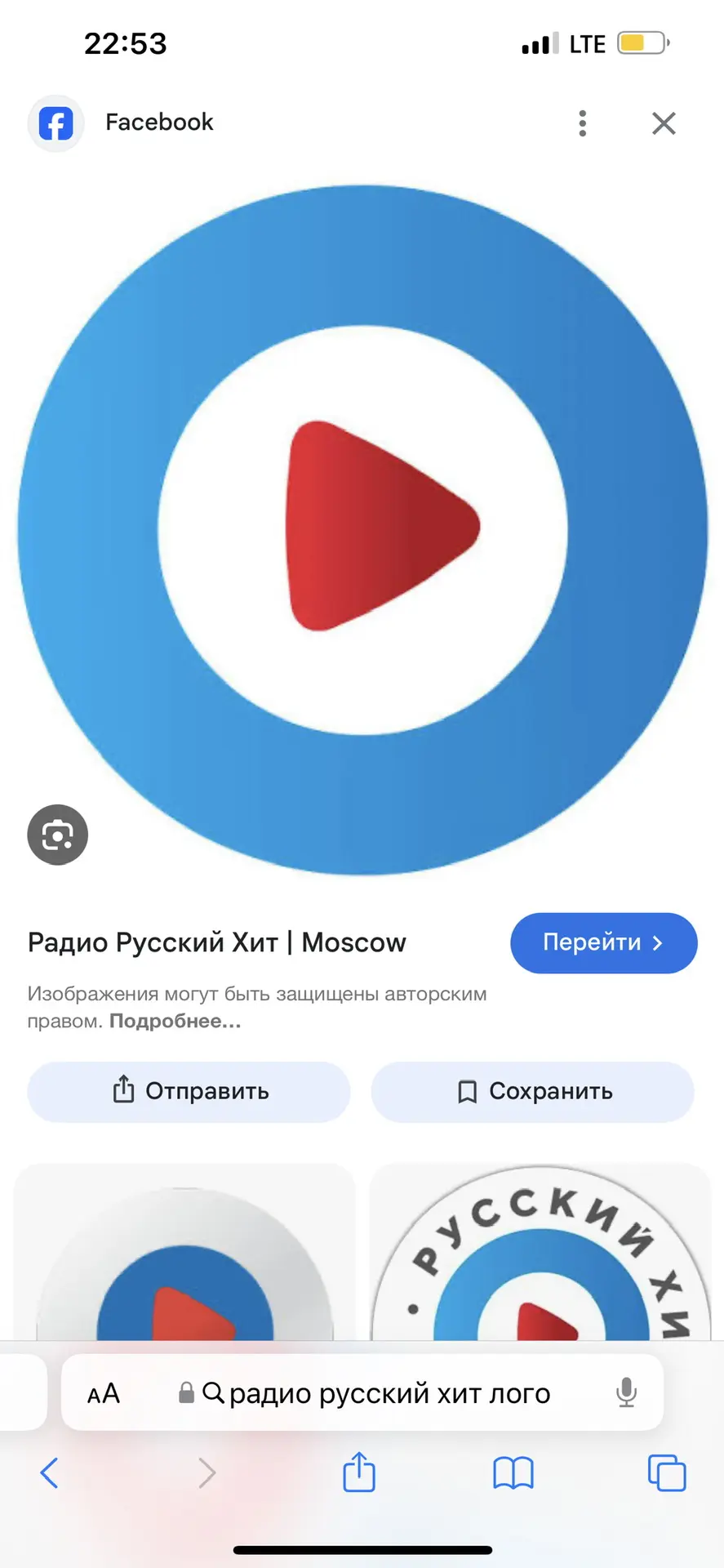The width and height of the screenshot is (724, 1568).
Task: Open the Facebook source page header
Action: pos(158,122)
